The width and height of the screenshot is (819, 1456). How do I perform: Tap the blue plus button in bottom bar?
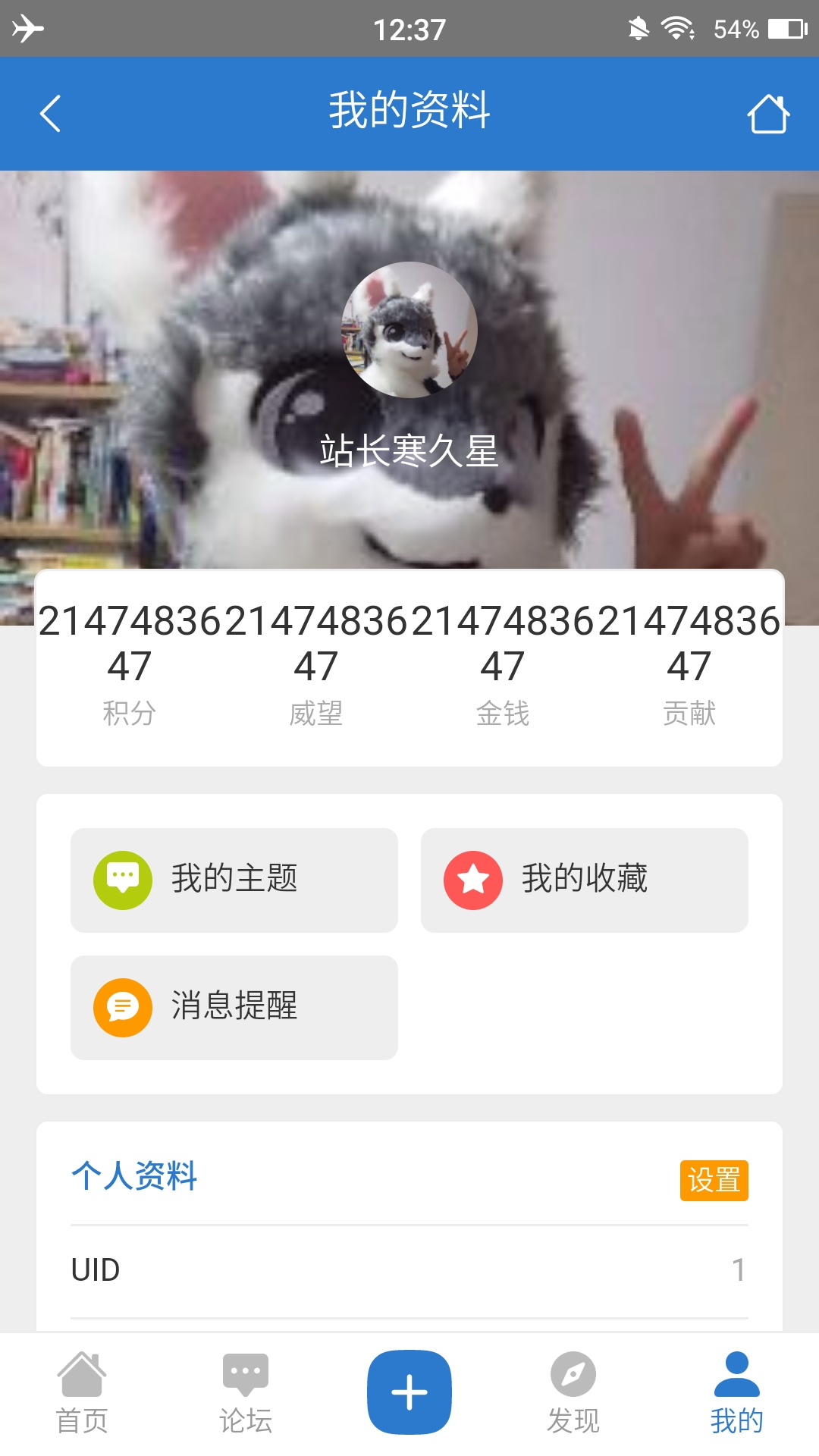409,1392
